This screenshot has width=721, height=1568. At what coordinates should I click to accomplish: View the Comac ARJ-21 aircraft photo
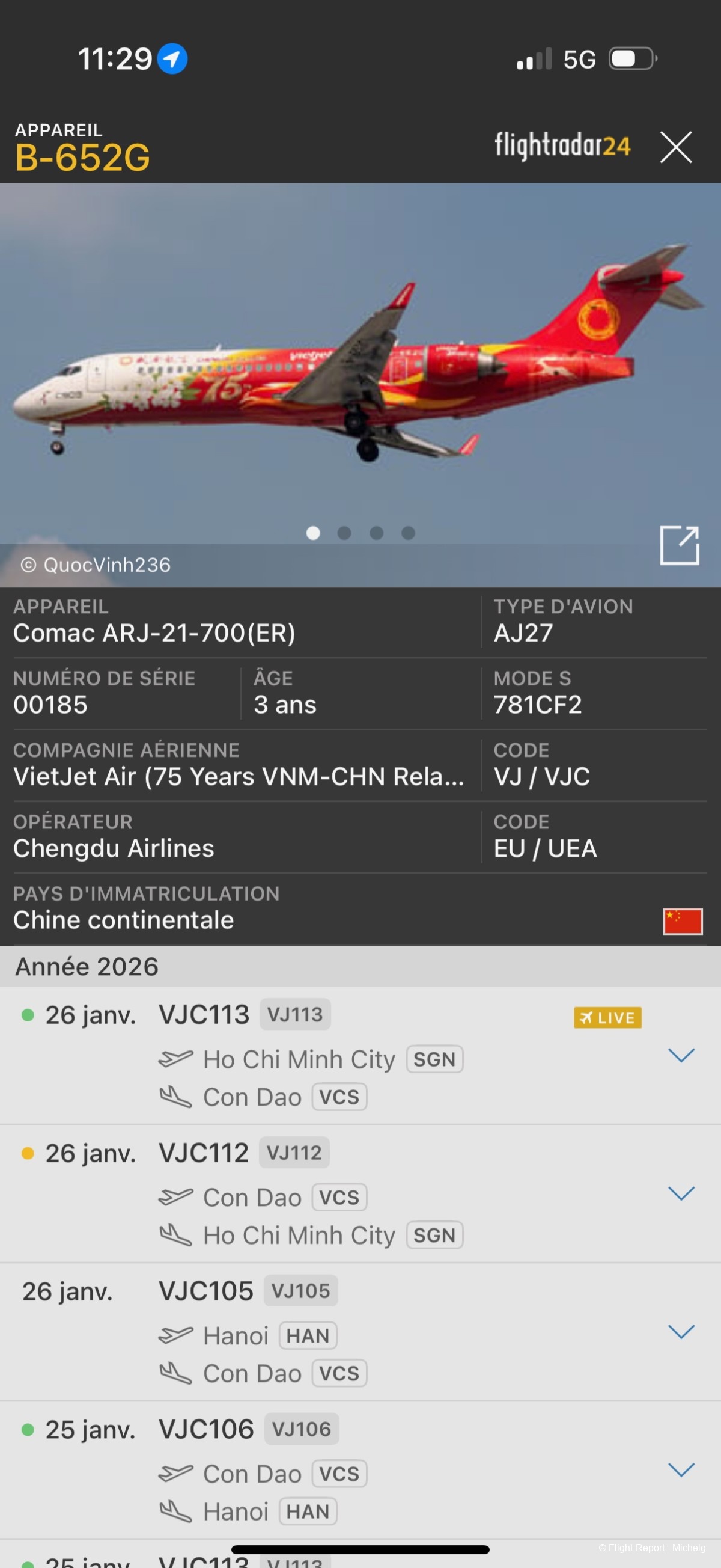360,365
